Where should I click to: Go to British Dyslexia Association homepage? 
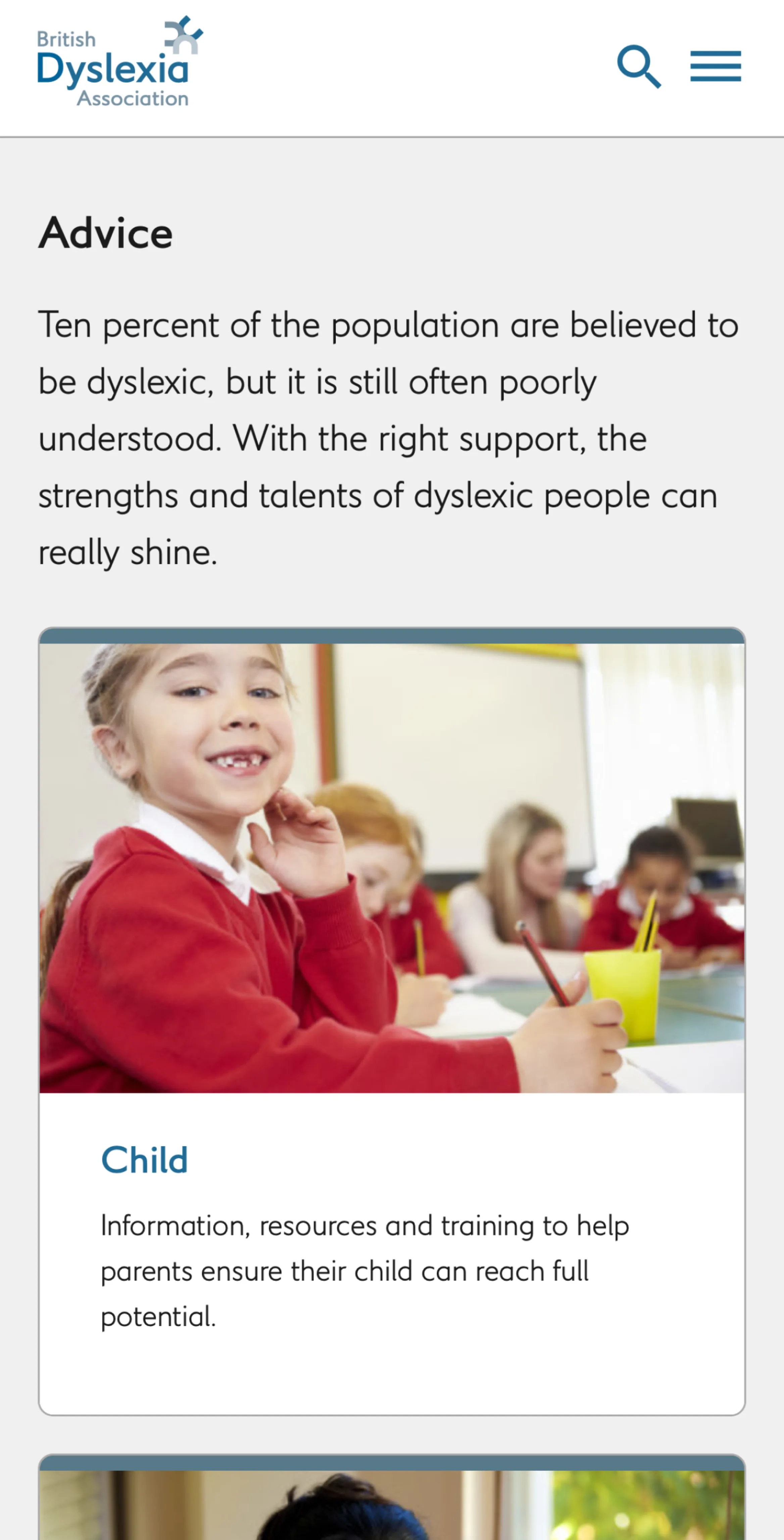click(x=119, y=63)
